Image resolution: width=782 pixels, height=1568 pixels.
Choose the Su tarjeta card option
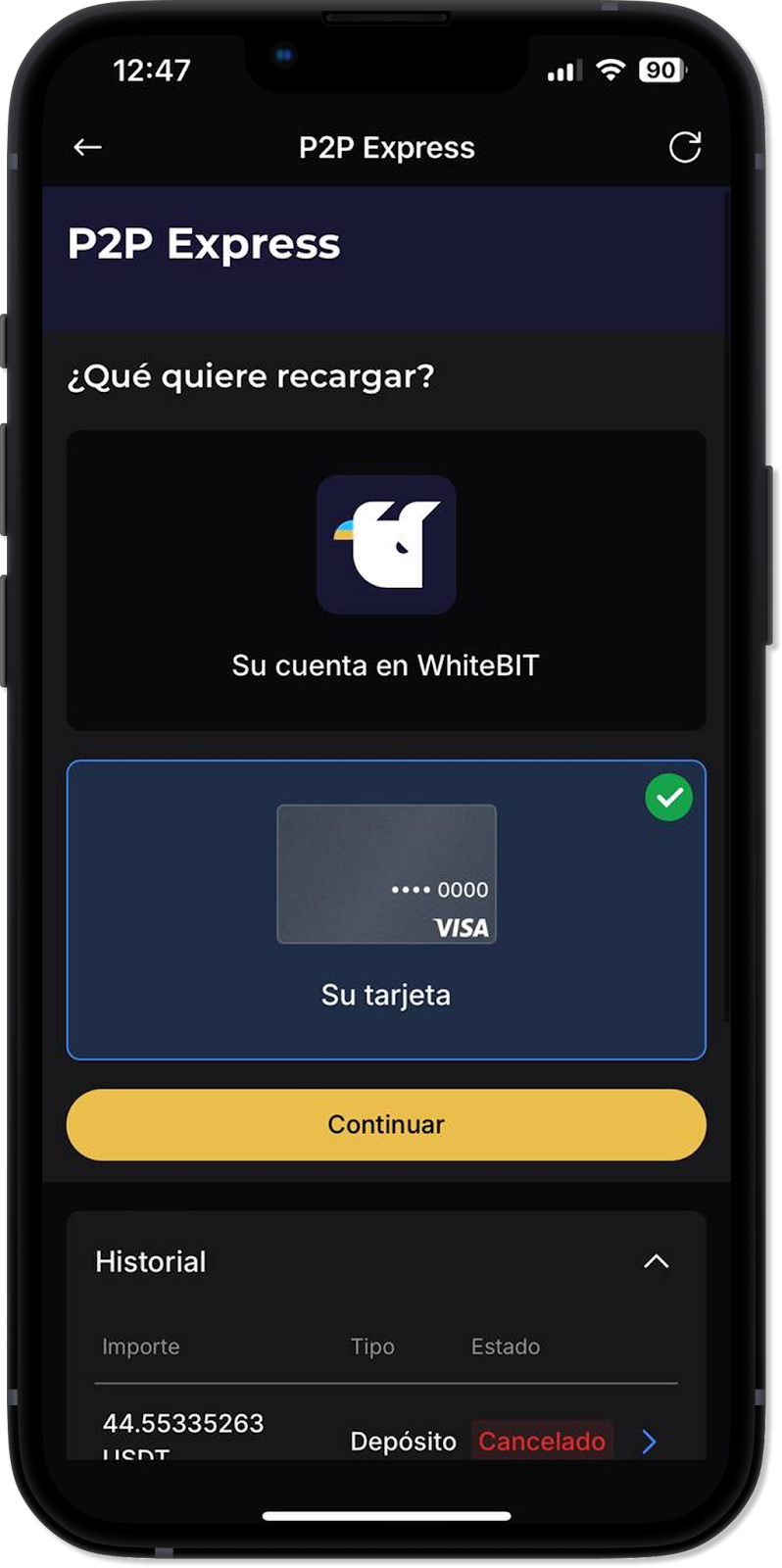[386, 909]
